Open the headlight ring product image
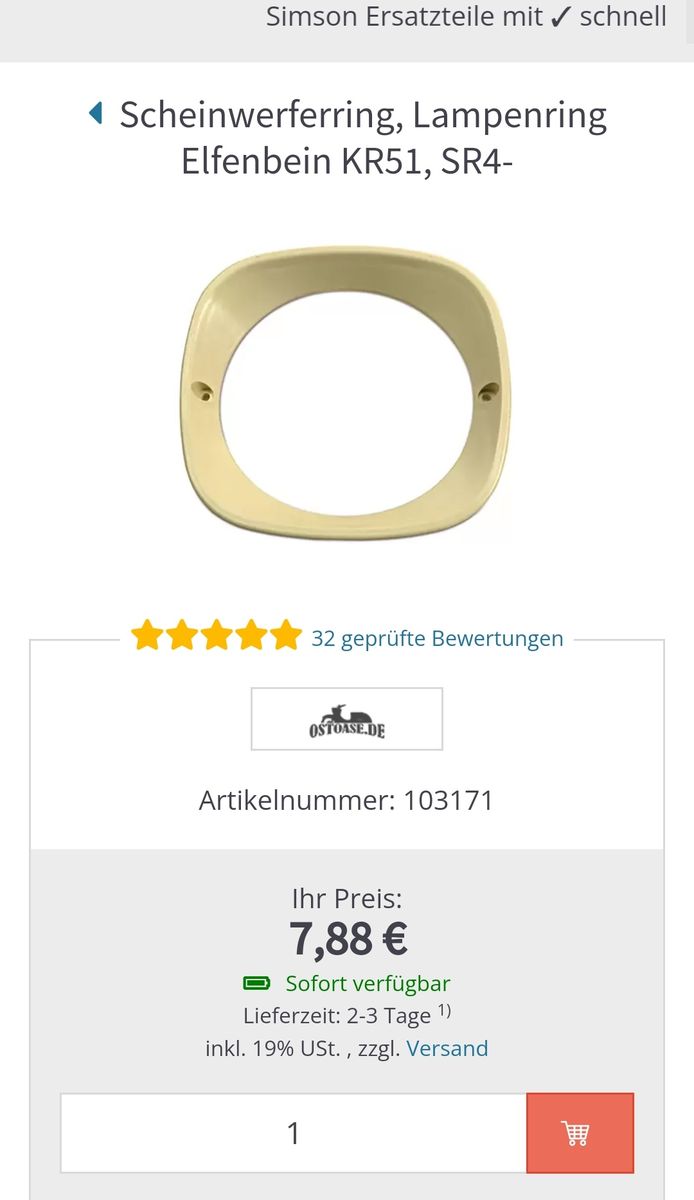This screenshot has height=1200, width=694. click(x=347, y=393)
